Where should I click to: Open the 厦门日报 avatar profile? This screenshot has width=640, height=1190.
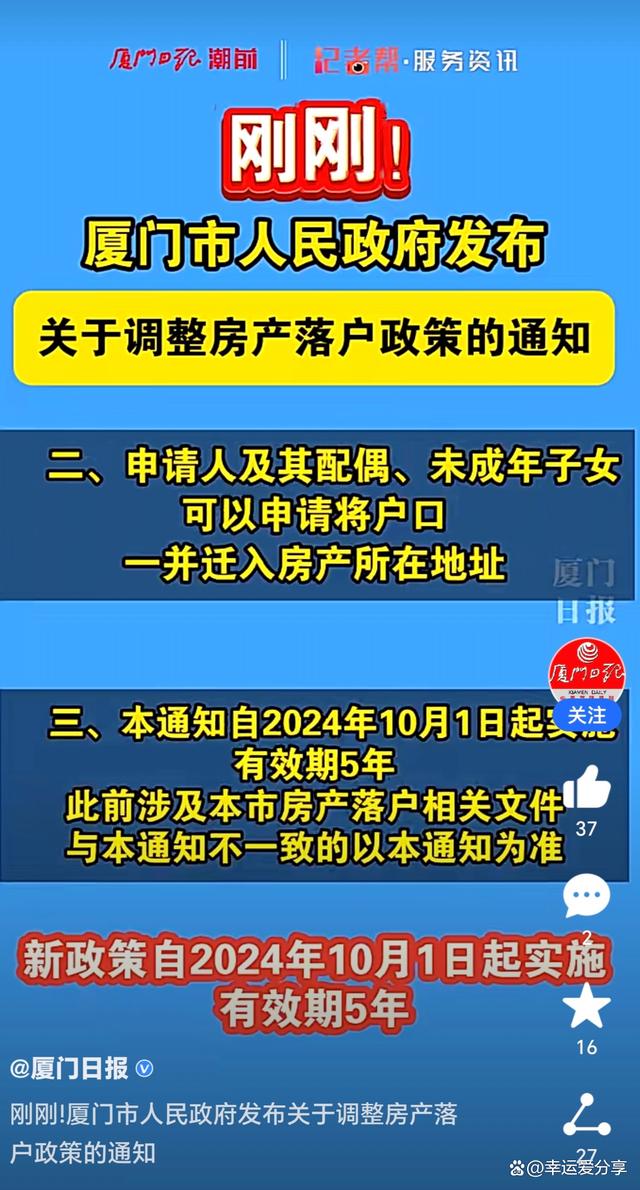click(586, 672)
